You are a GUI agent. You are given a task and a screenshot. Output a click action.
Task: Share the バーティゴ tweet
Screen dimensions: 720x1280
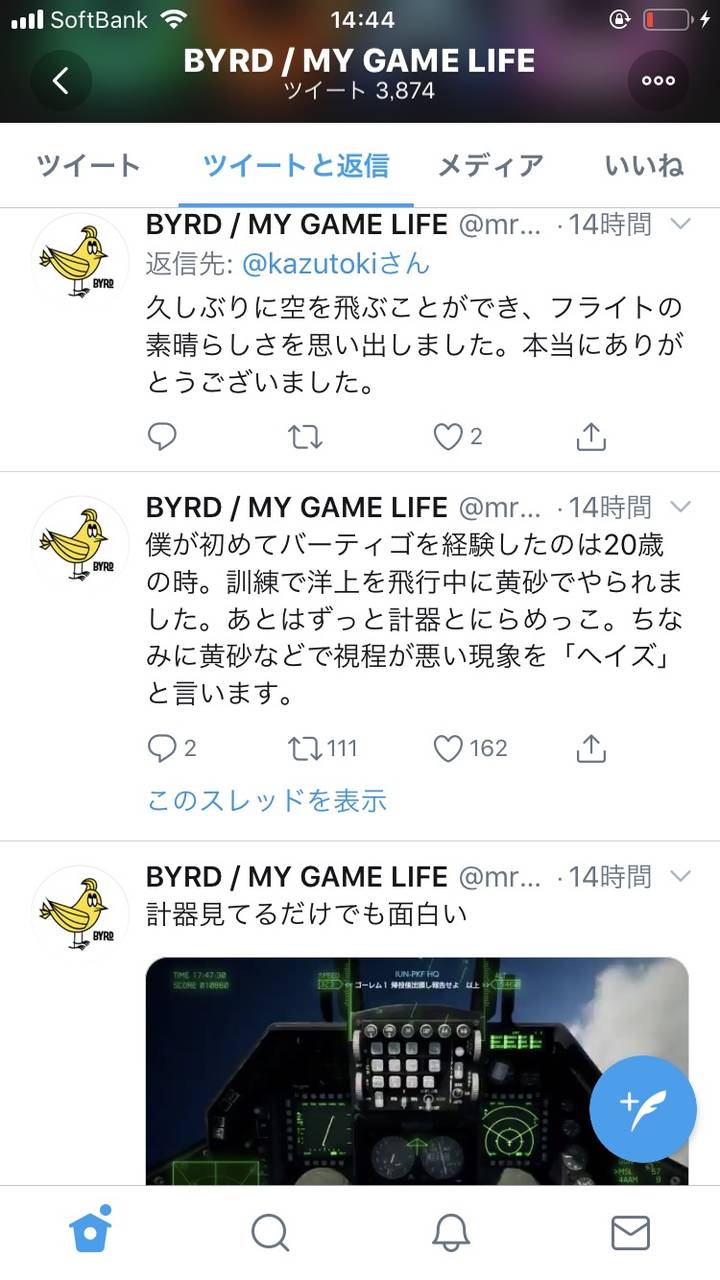(591, 748)
